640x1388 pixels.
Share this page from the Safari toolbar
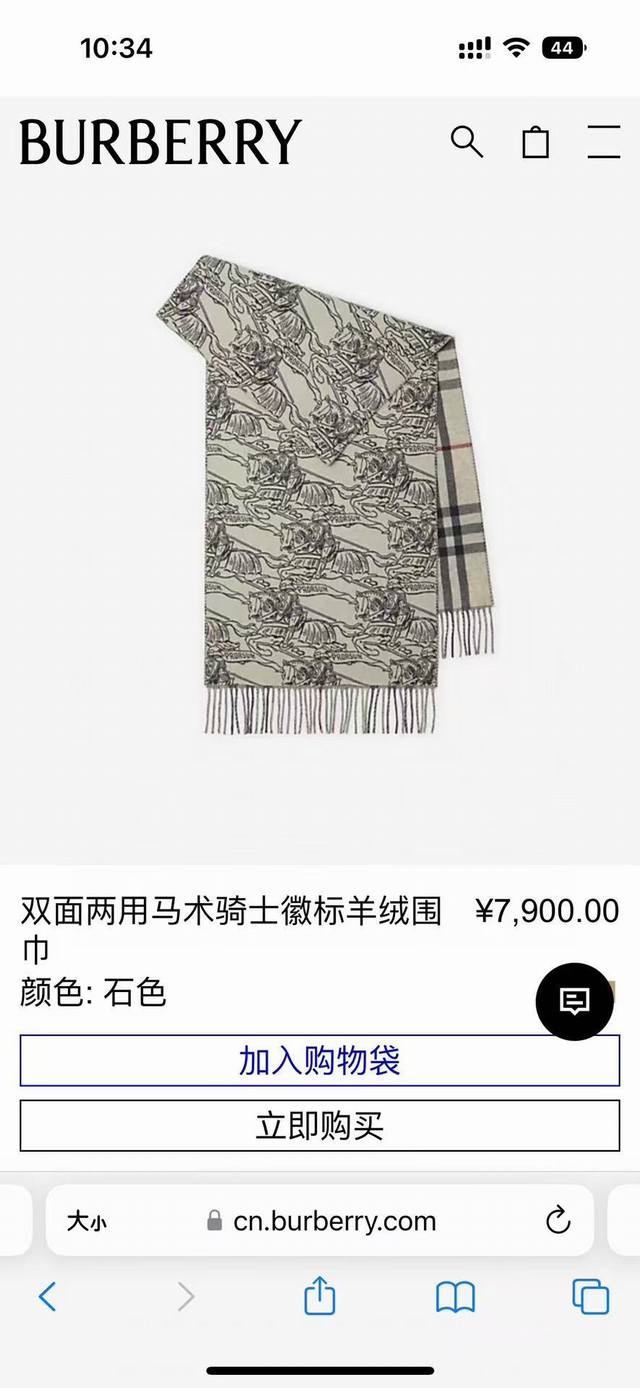319,1296
